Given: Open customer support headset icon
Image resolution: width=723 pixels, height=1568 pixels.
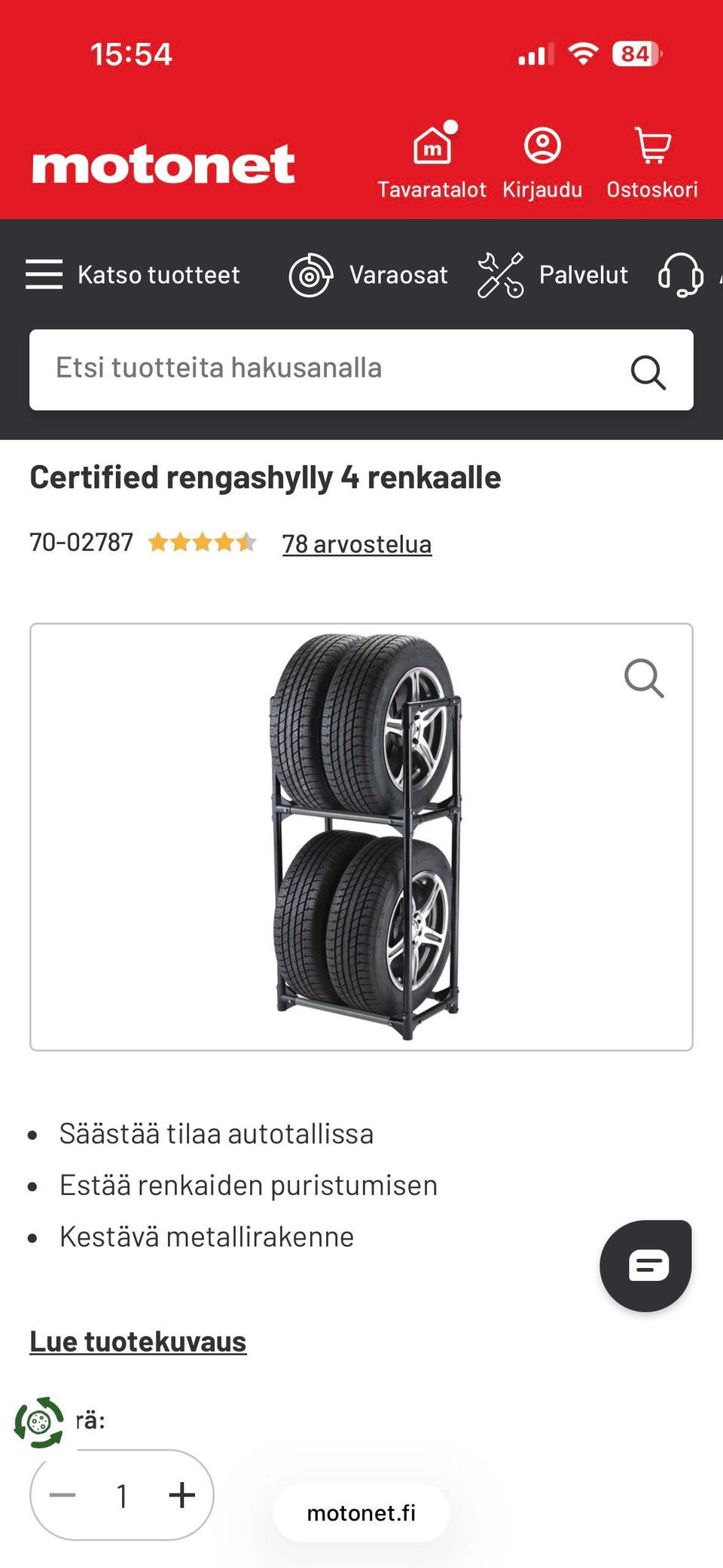Looking at the screenshot, I should tap(682, 275).
